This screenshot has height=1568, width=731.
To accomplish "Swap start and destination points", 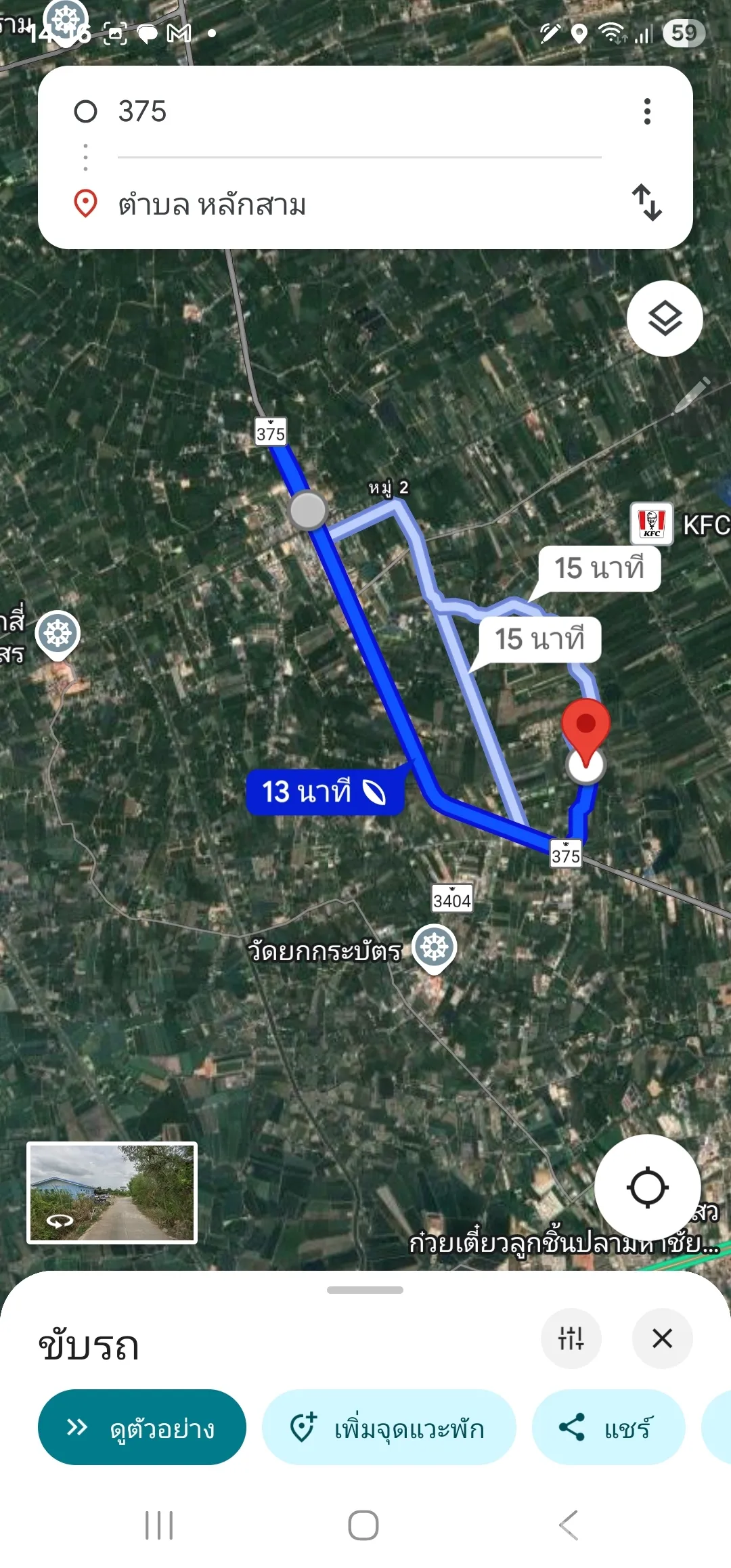I will point(647,202).
